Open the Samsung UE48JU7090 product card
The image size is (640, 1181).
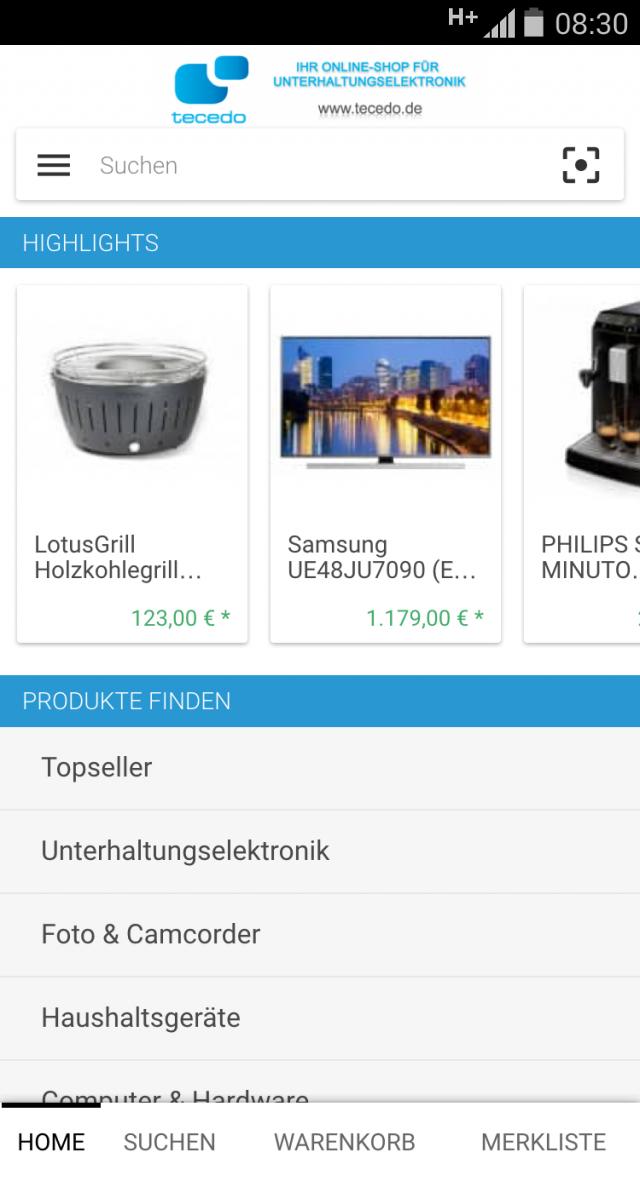tap(385, 463)
